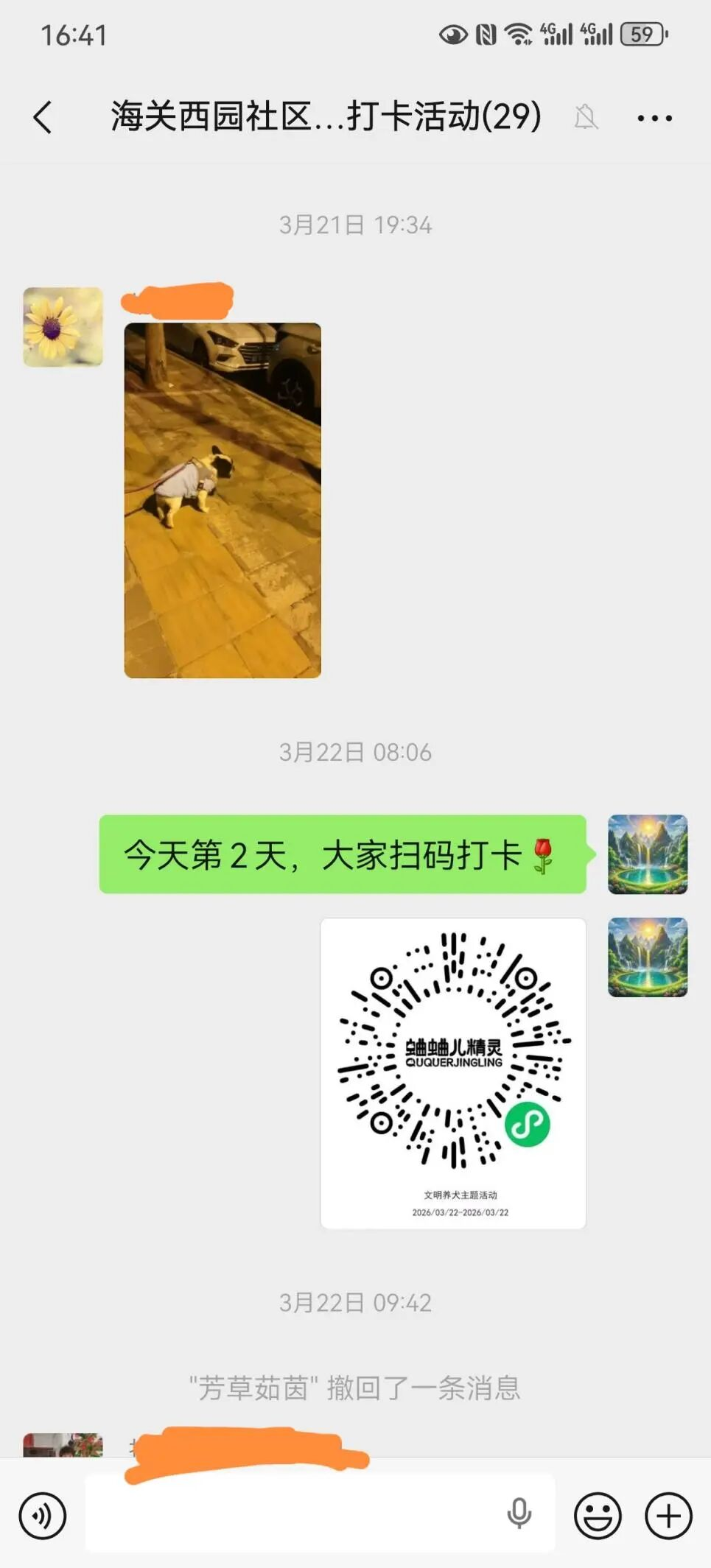Open the waterfall avatar beside the green message
This screenshot has height=1568, width=711.
click(647, 854)
